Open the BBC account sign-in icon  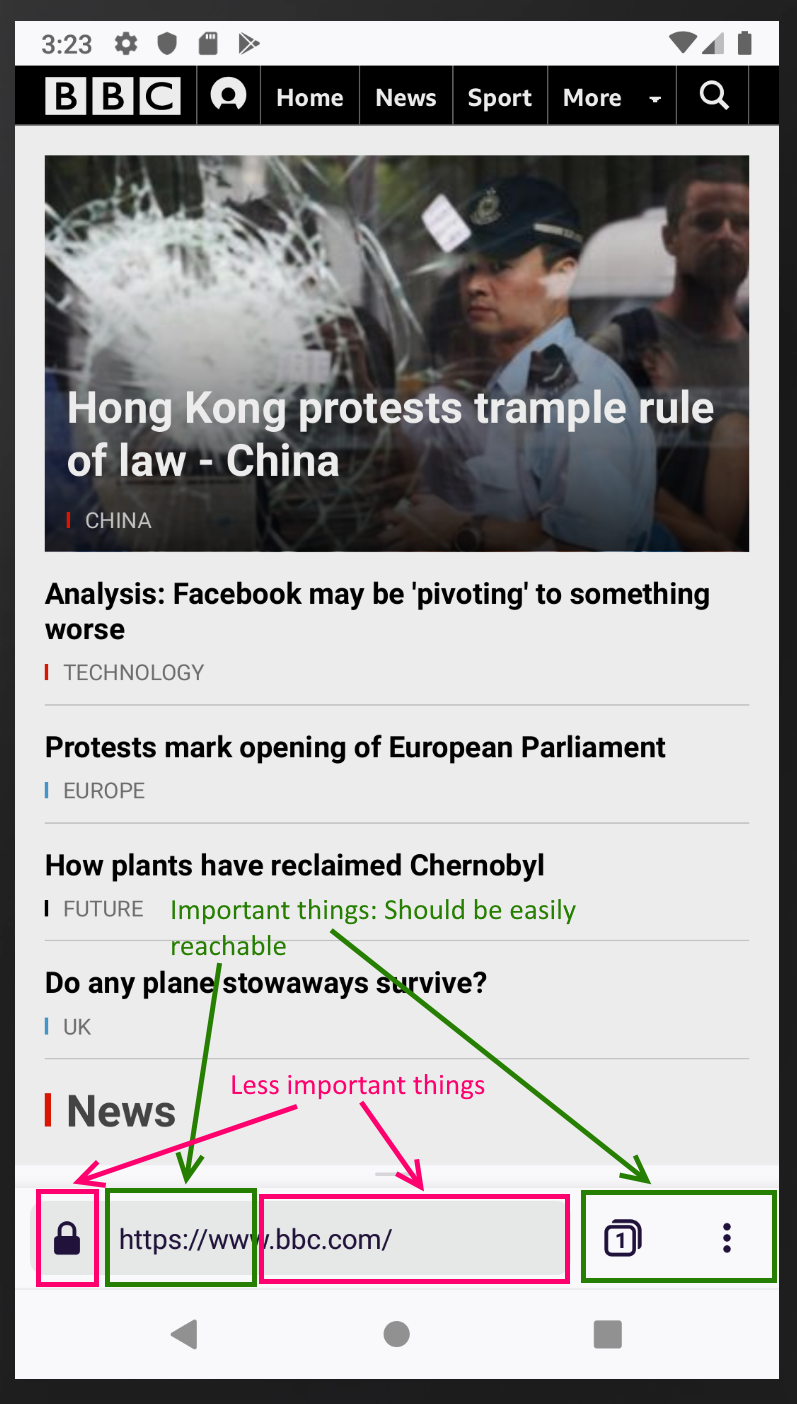pyautogui.click(x=228, y=97)
